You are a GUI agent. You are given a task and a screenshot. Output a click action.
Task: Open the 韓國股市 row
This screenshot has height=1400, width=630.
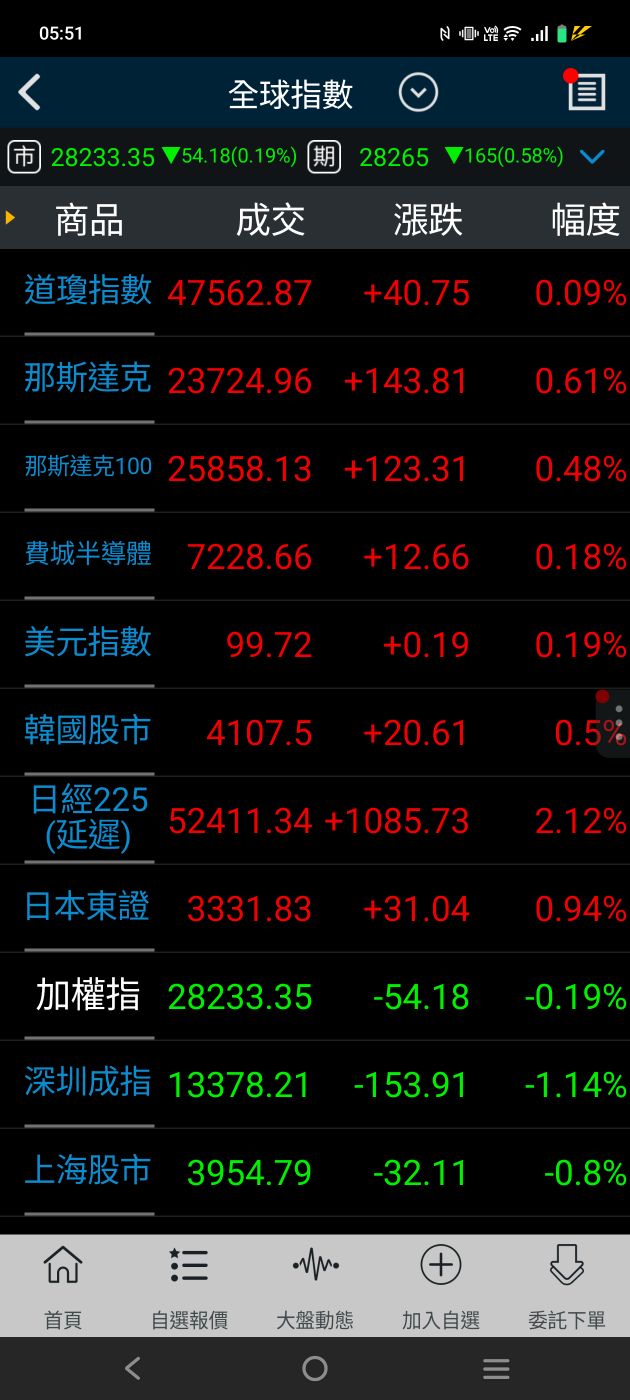(x=88, y=731)
